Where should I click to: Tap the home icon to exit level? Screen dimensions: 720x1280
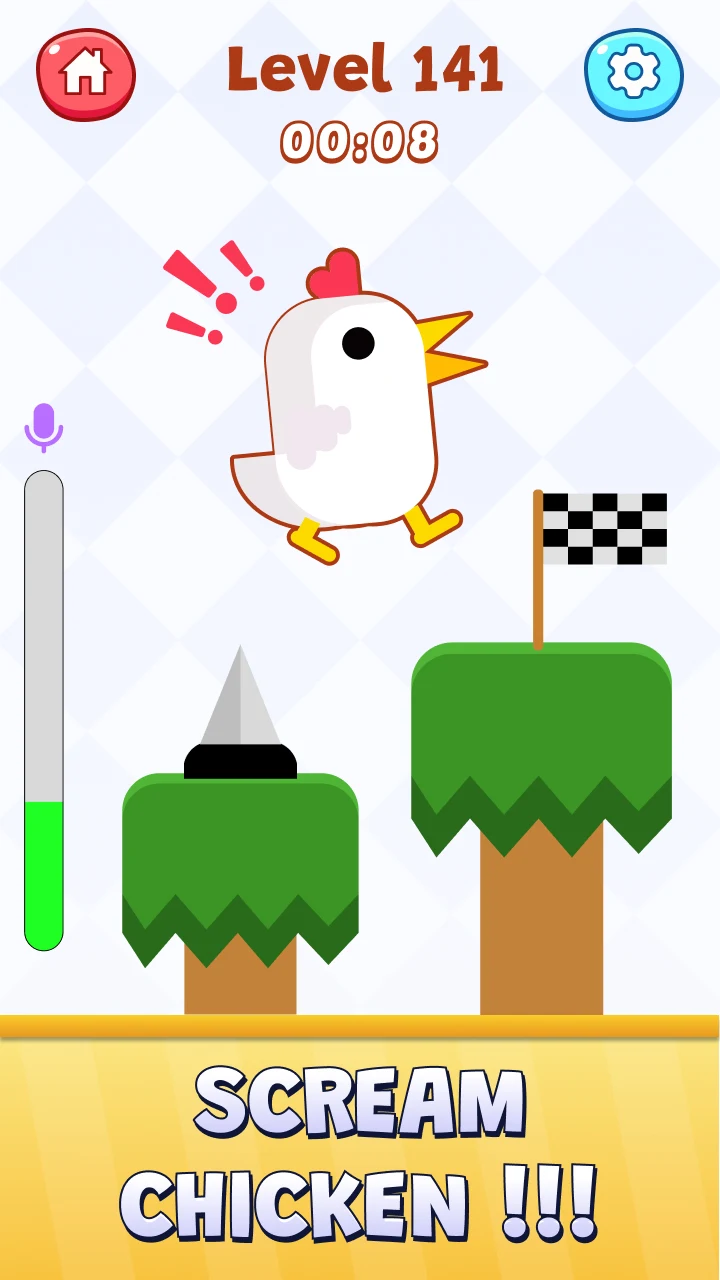pyautogui.click(x=85, y=73)
